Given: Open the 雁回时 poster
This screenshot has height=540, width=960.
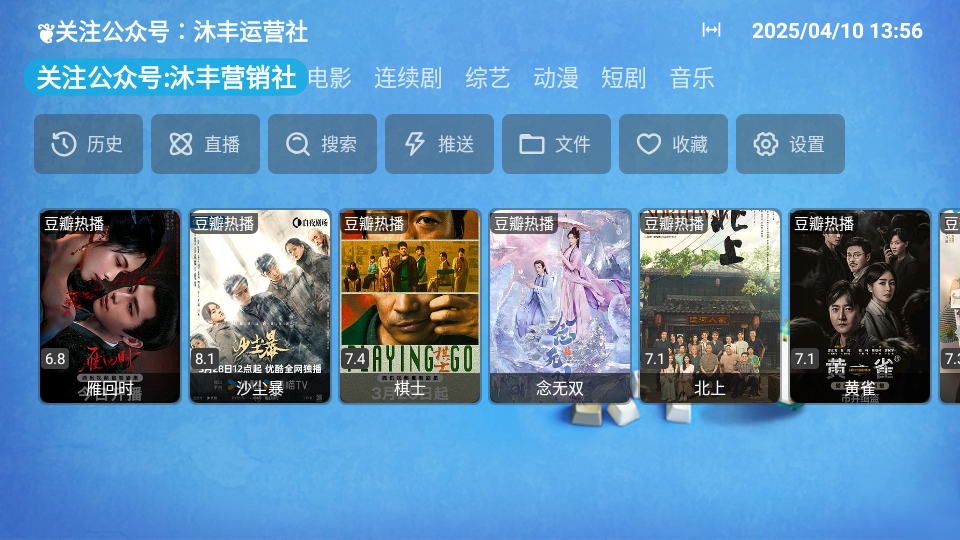Looking at the screenshot, I should click(110, 306).
